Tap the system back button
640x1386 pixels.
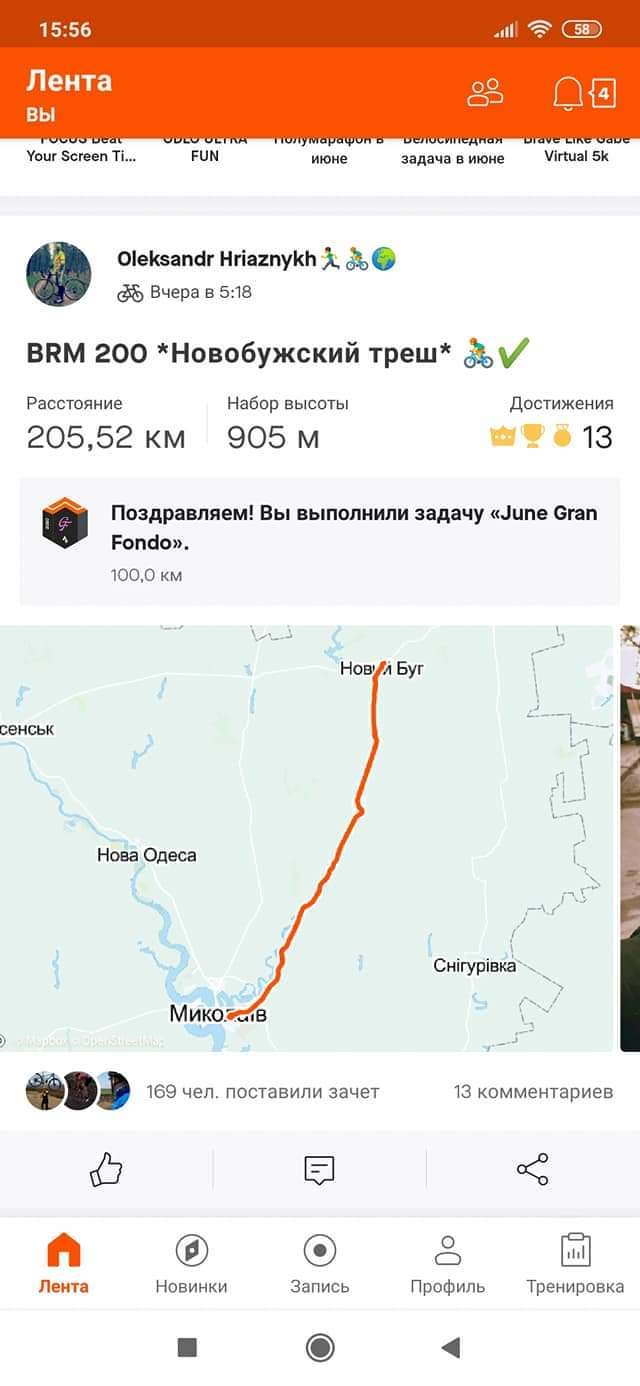pos(450,1348)
